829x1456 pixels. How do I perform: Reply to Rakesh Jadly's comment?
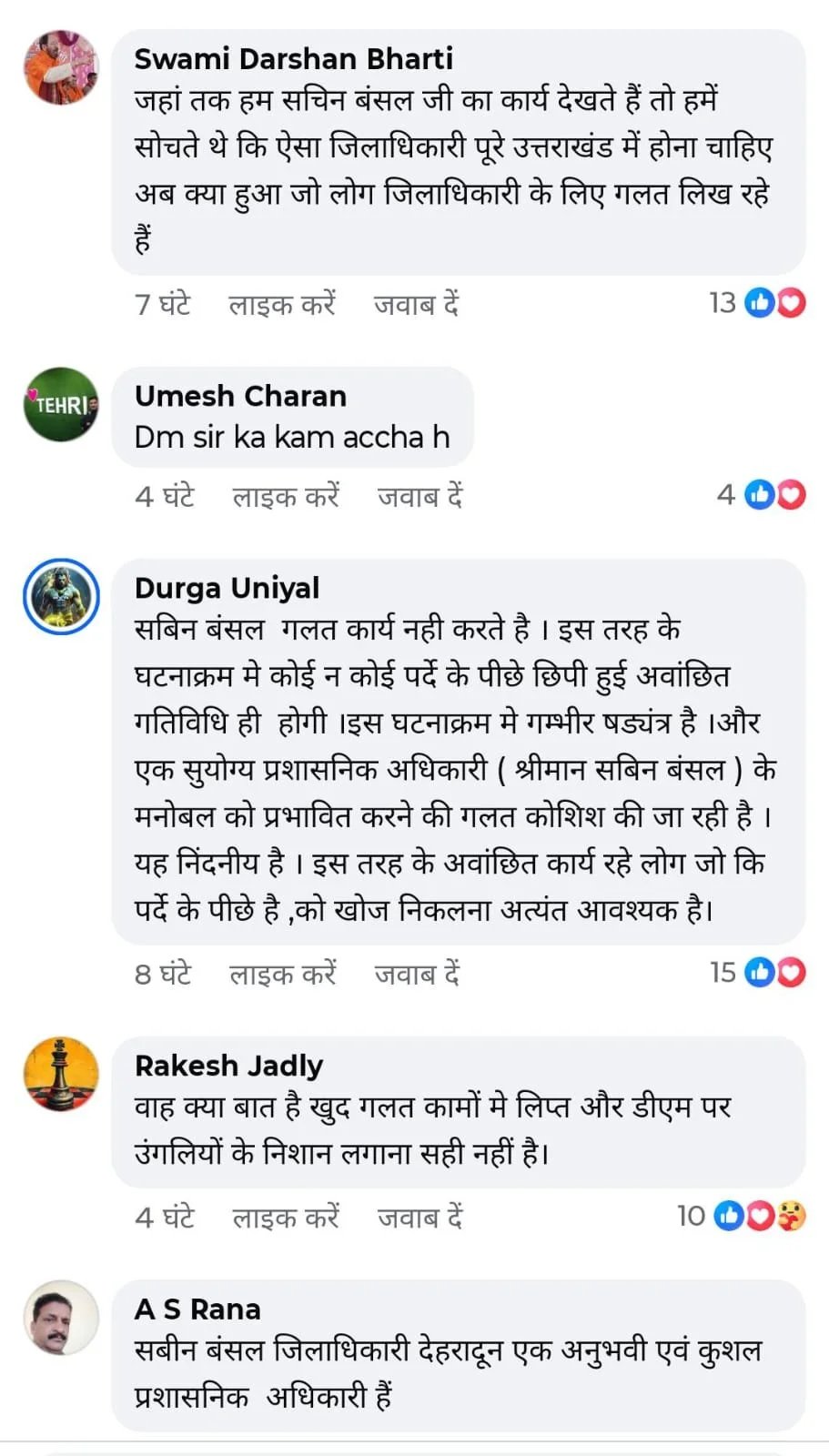pos(420,1217)
